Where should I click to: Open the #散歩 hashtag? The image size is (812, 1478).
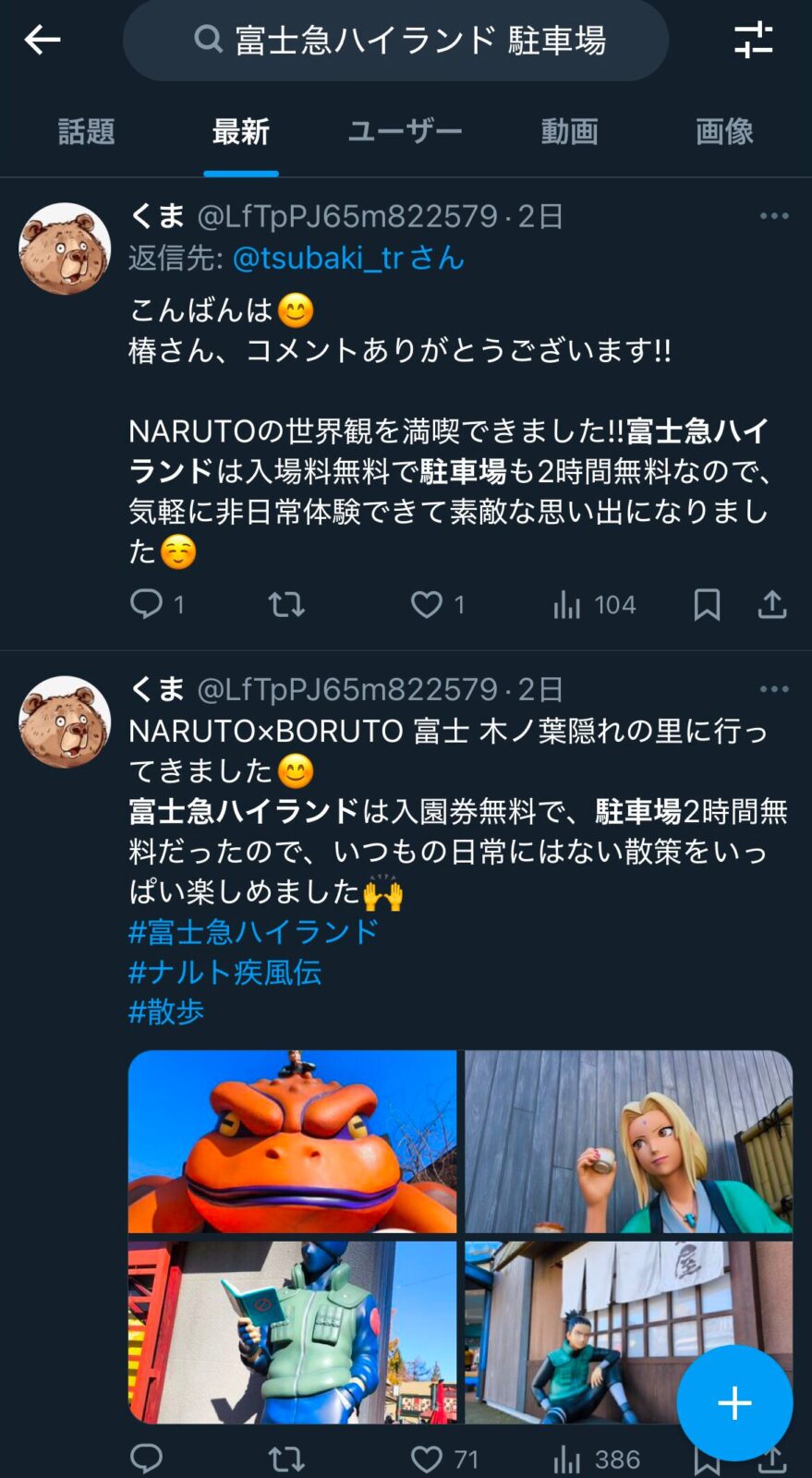166,1012
